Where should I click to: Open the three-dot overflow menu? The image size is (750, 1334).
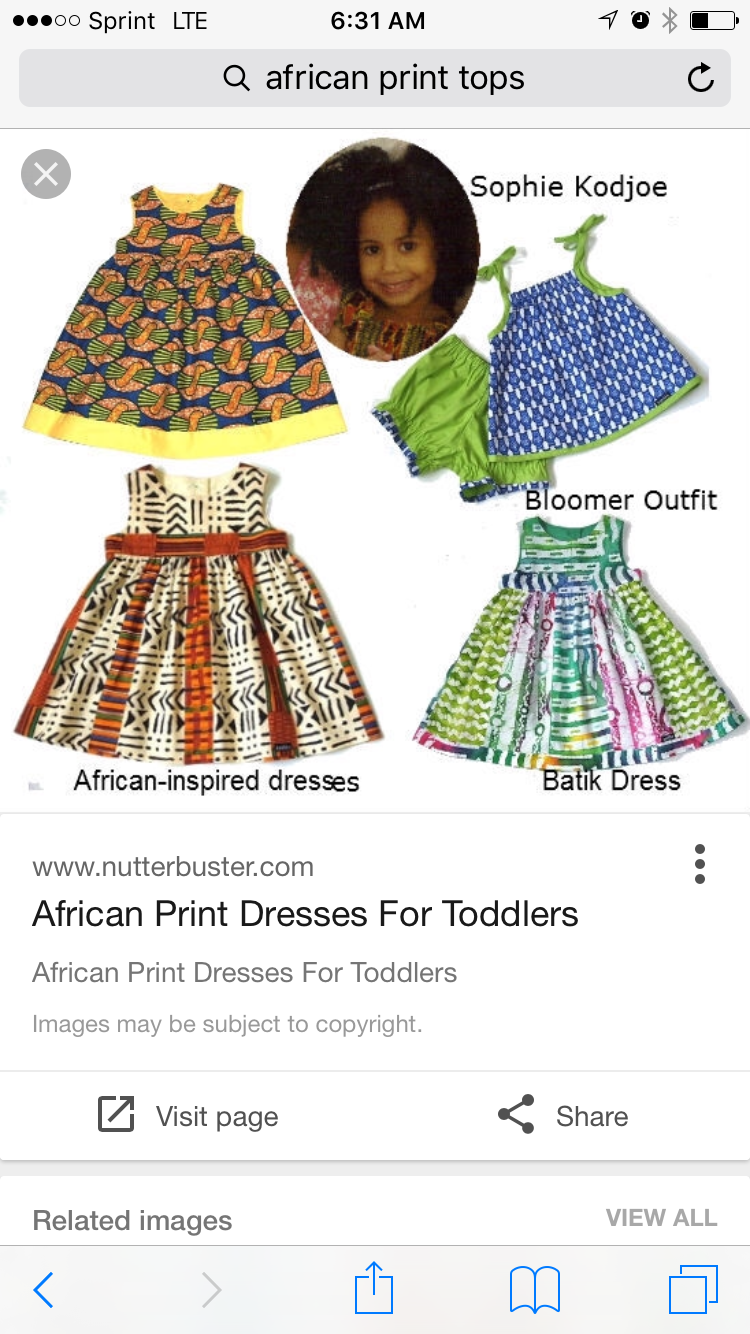point(699,864)
